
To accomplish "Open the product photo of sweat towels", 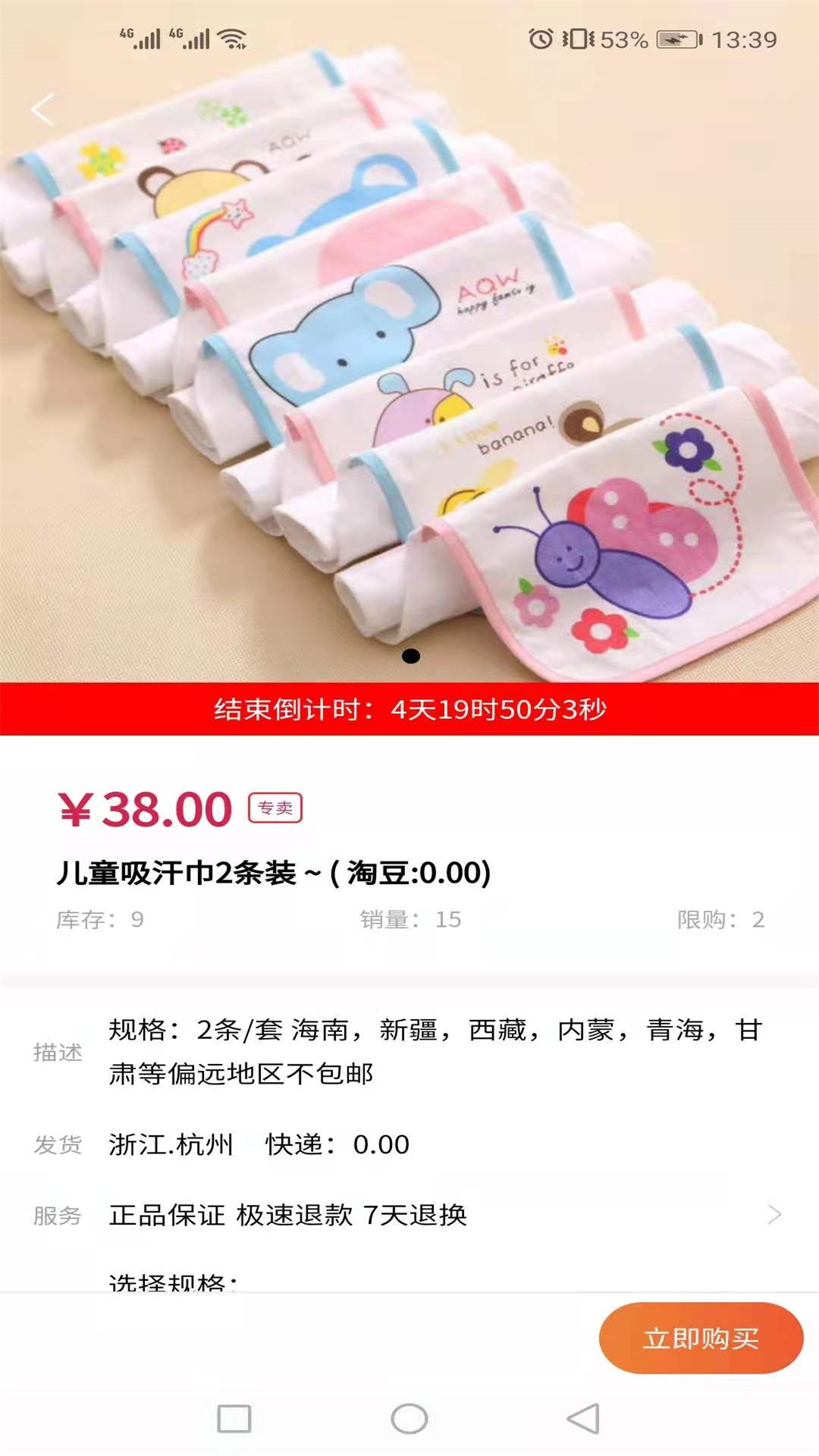I will point(409,364).
